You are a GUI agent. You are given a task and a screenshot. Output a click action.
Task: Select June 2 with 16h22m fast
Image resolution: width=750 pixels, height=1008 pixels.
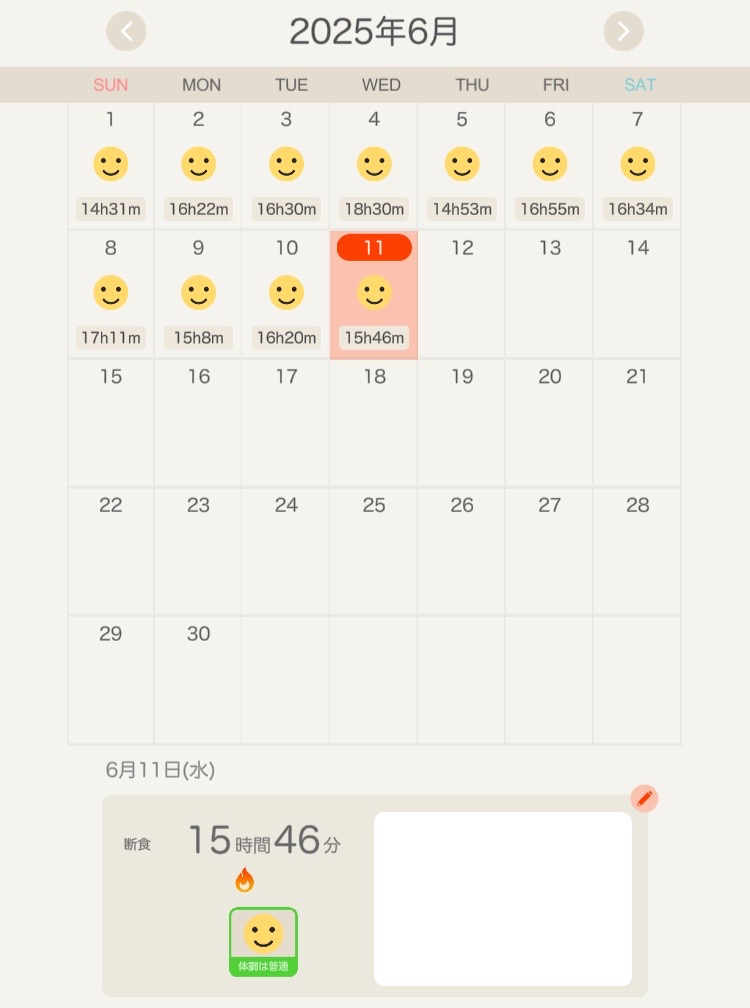[x=198, y=165]
